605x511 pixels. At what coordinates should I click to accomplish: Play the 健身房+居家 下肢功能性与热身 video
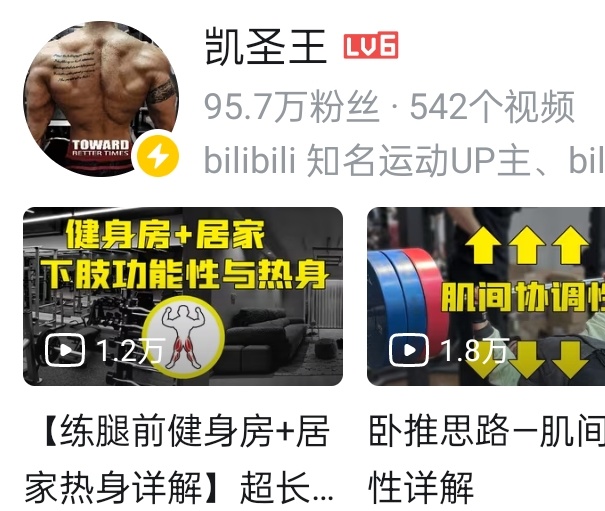point(183,296)
